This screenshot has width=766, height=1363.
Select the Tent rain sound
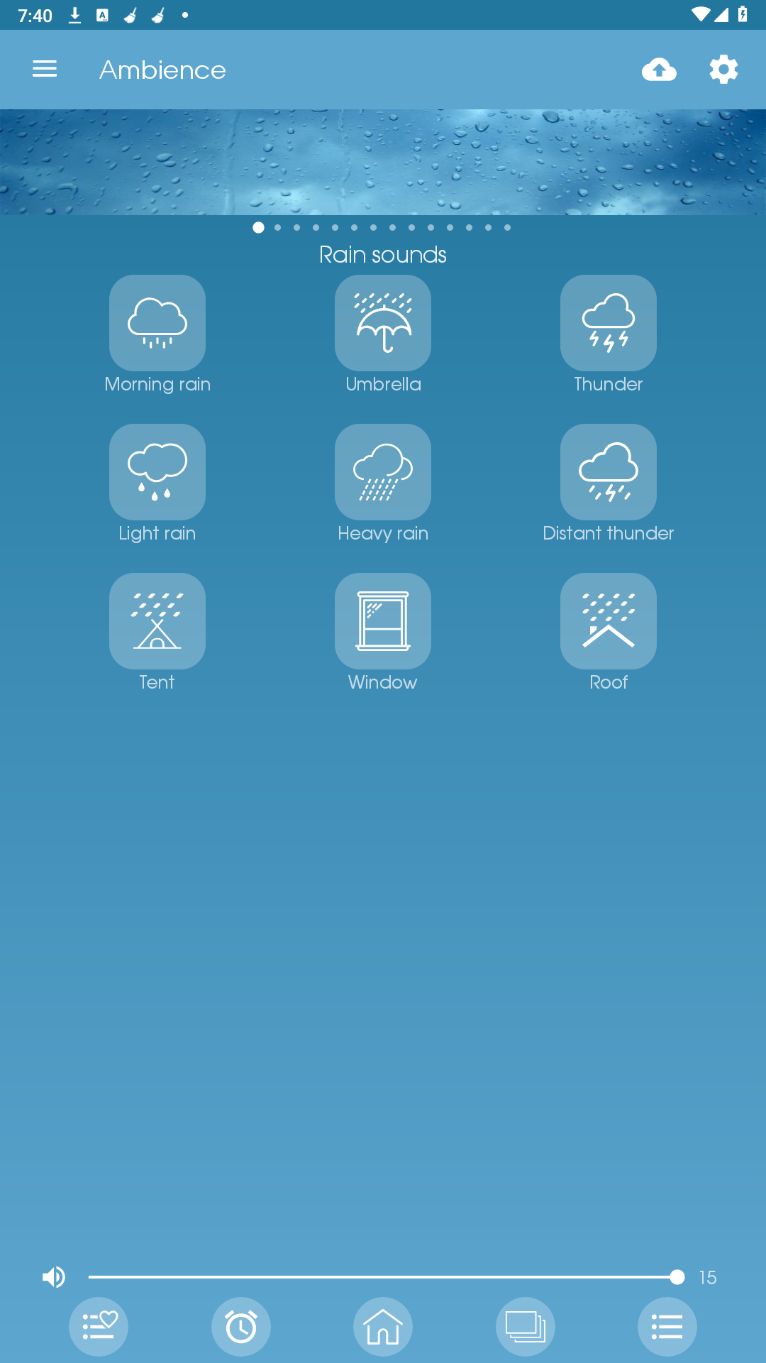point(157,621)
